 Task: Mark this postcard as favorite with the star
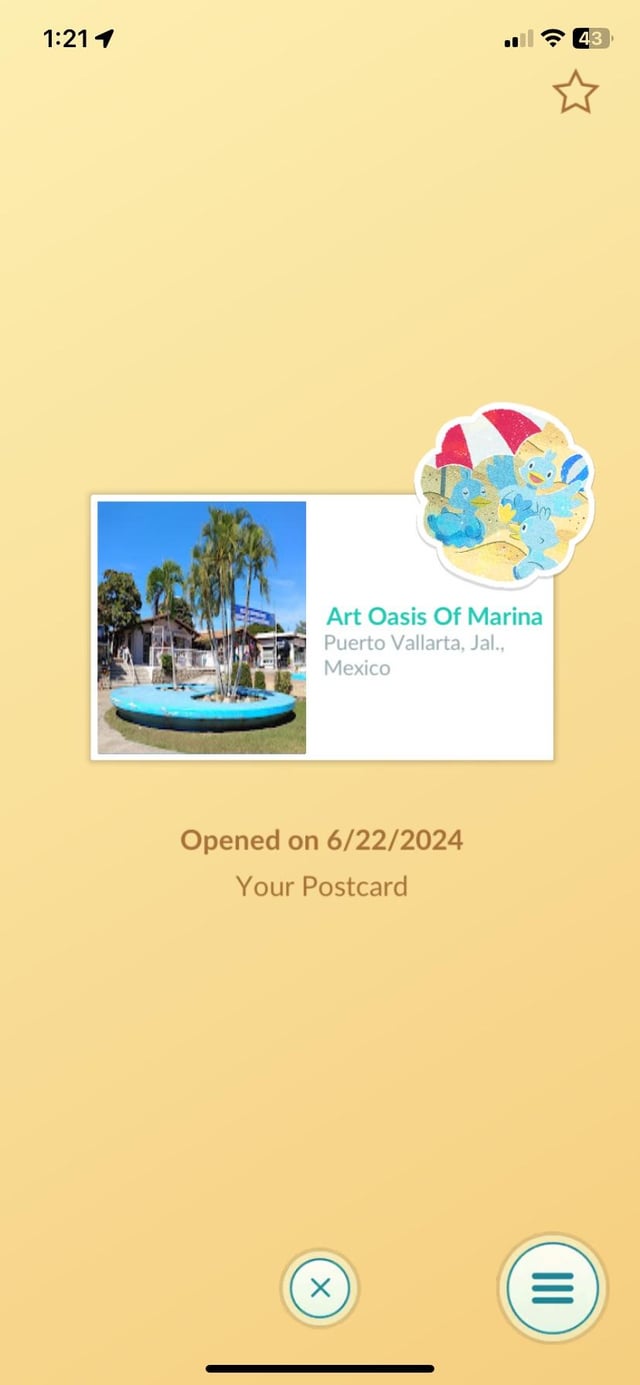[575, 93]
